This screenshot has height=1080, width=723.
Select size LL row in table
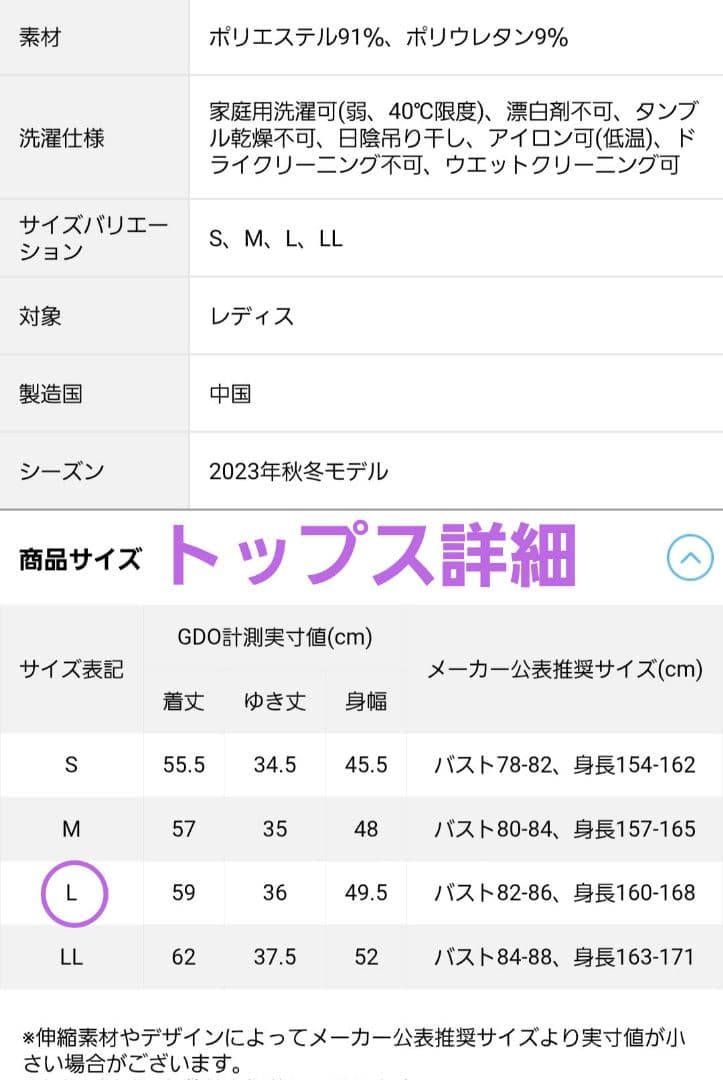(x=70, y=957)
